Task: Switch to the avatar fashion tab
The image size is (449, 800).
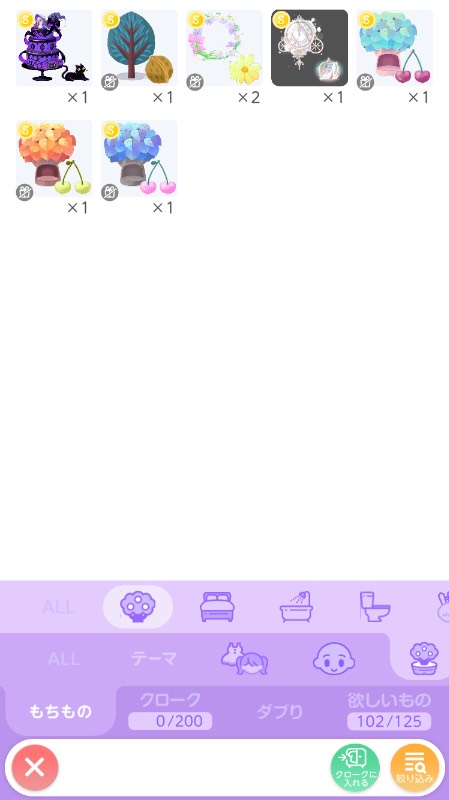Action: [x=245, y=659]
